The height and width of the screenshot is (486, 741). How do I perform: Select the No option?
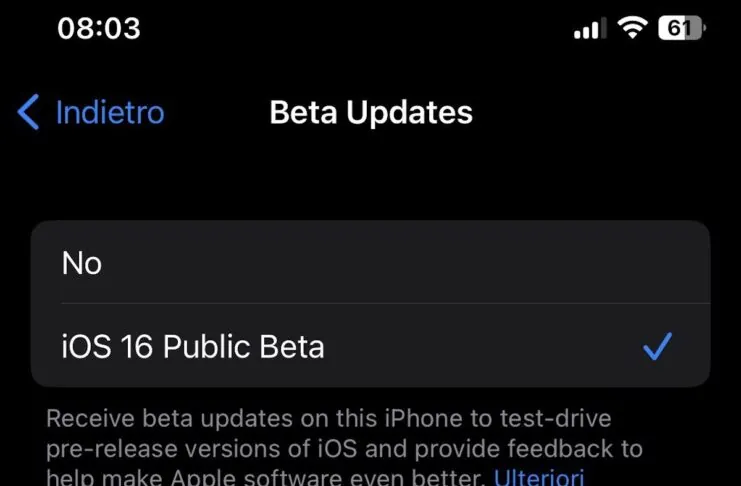coord(370,263)
